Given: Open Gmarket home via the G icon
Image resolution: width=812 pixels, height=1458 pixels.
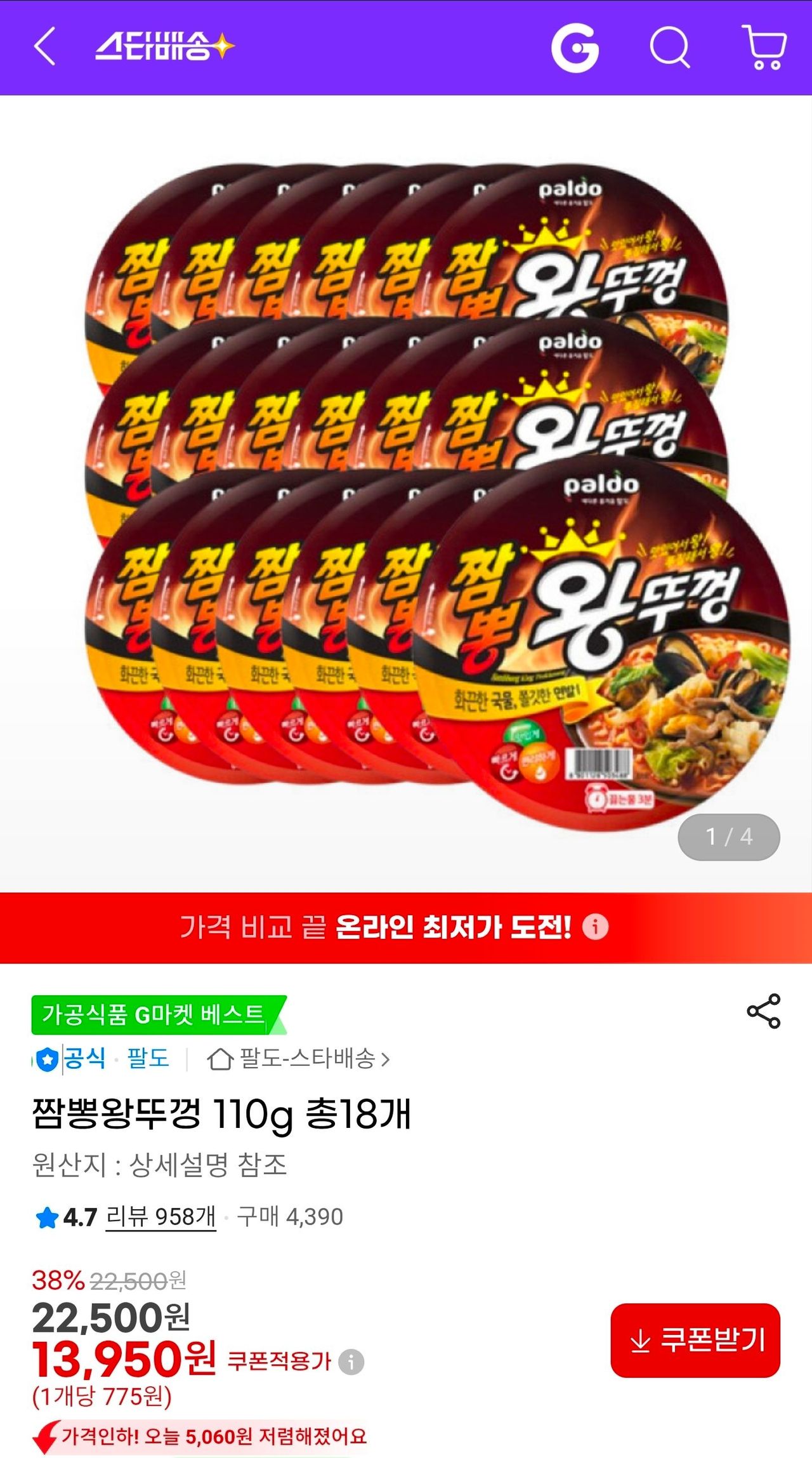Looking at the screenshot, I should tap(575, 48).
